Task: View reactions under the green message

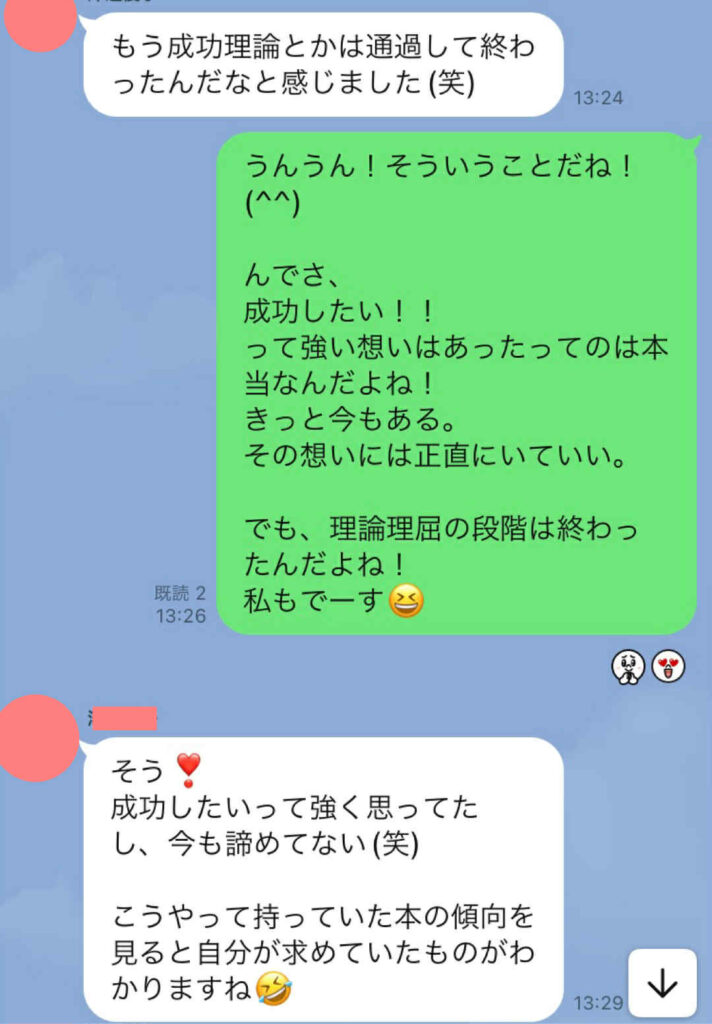Action: tap(648, 666)
